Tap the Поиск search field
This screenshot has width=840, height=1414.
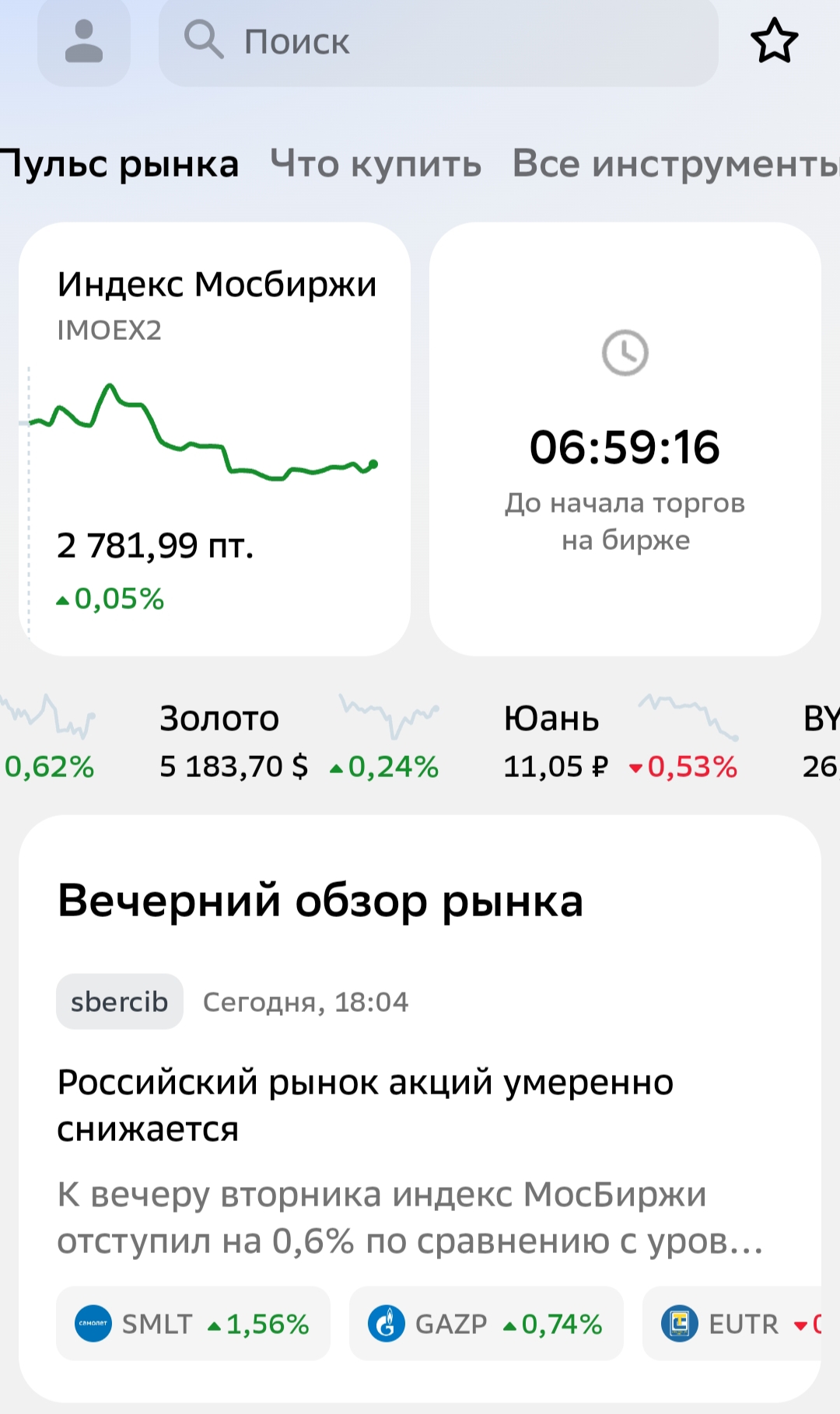438,42
